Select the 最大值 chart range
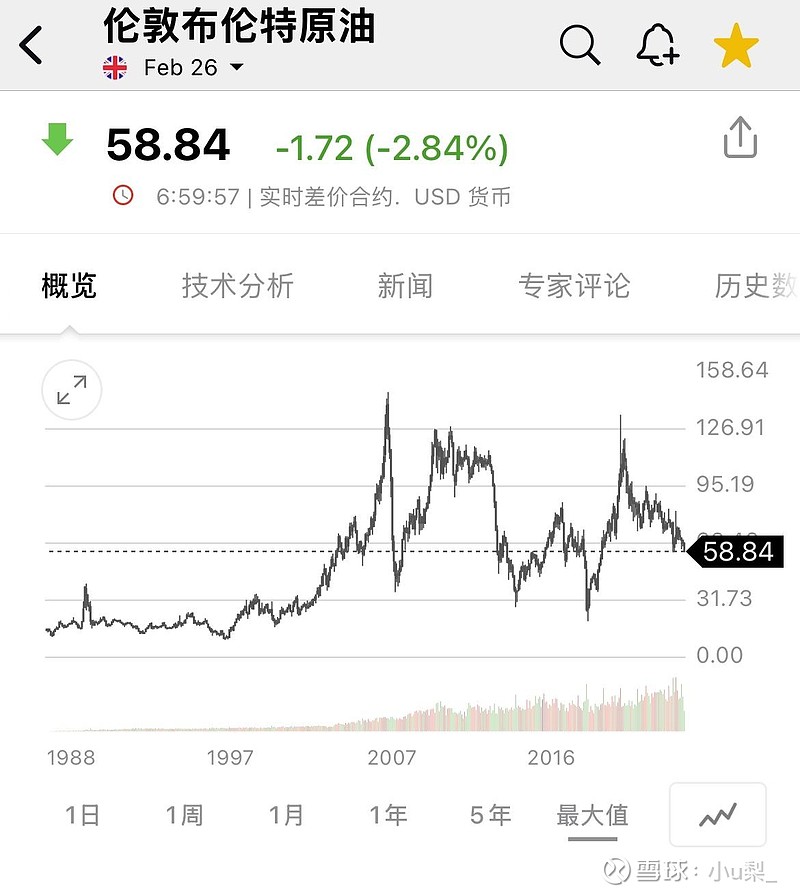 click(x=592, y=815)
